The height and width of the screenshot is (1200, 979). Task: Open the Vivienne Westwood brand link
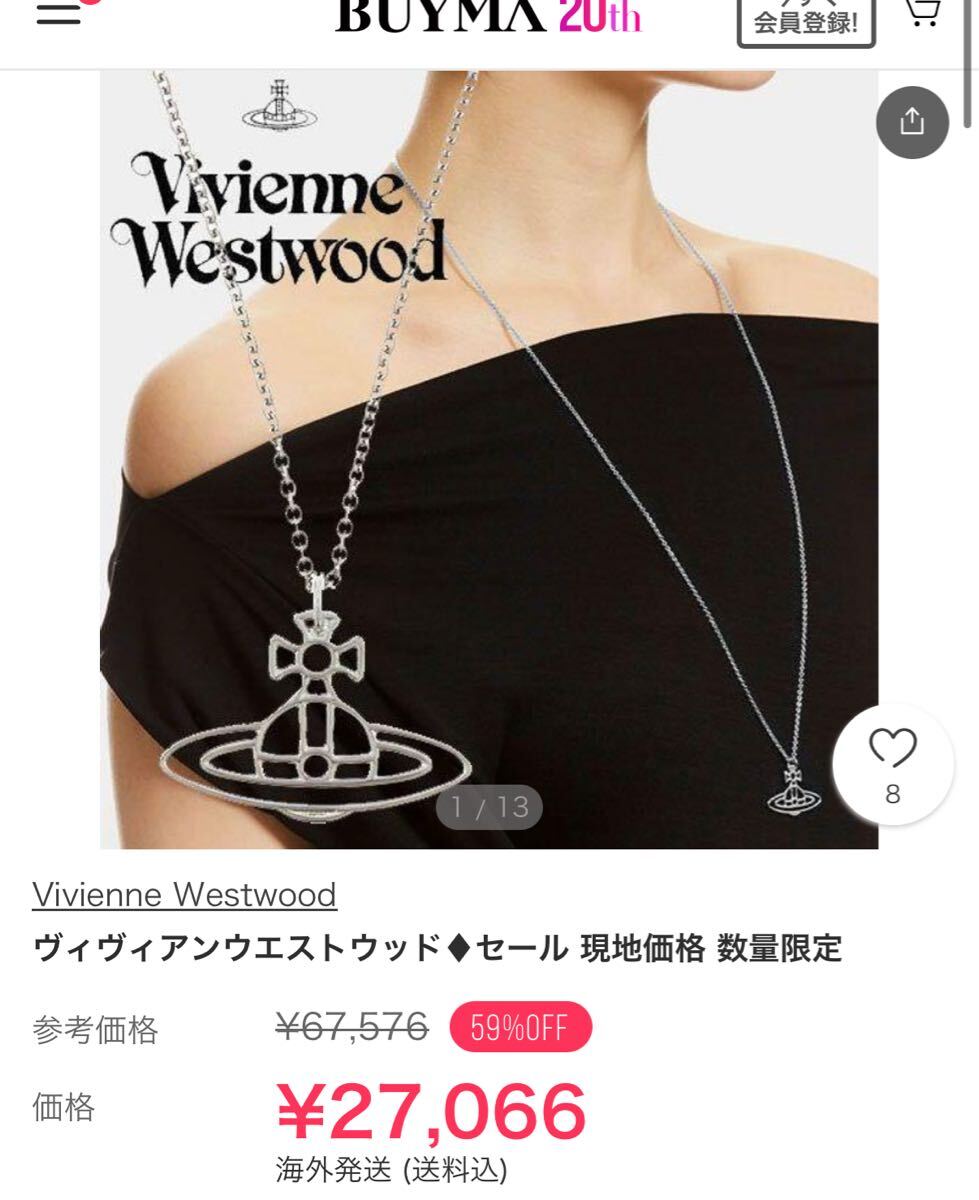(184, 894)
